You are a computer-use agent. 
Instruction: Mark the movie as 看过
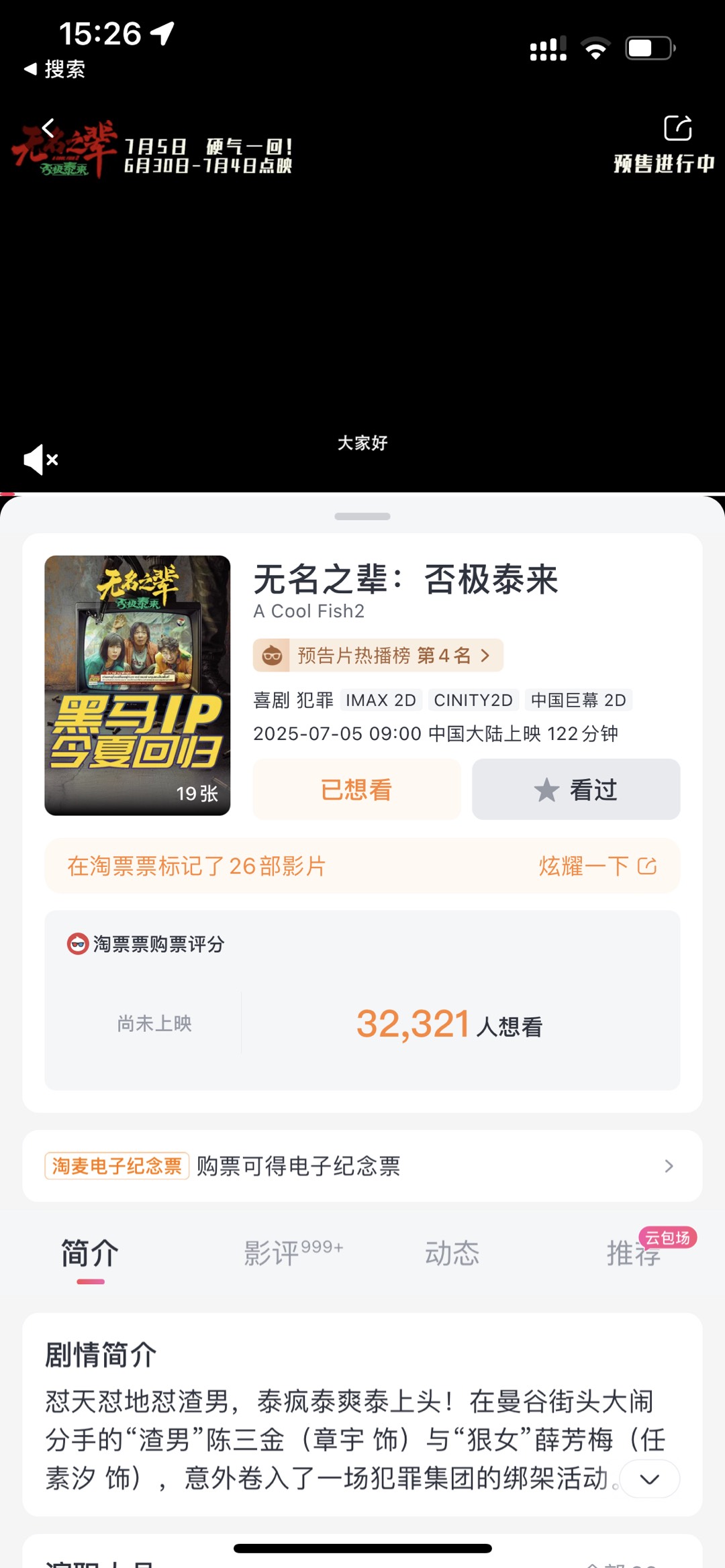click(x=576, y=789)
